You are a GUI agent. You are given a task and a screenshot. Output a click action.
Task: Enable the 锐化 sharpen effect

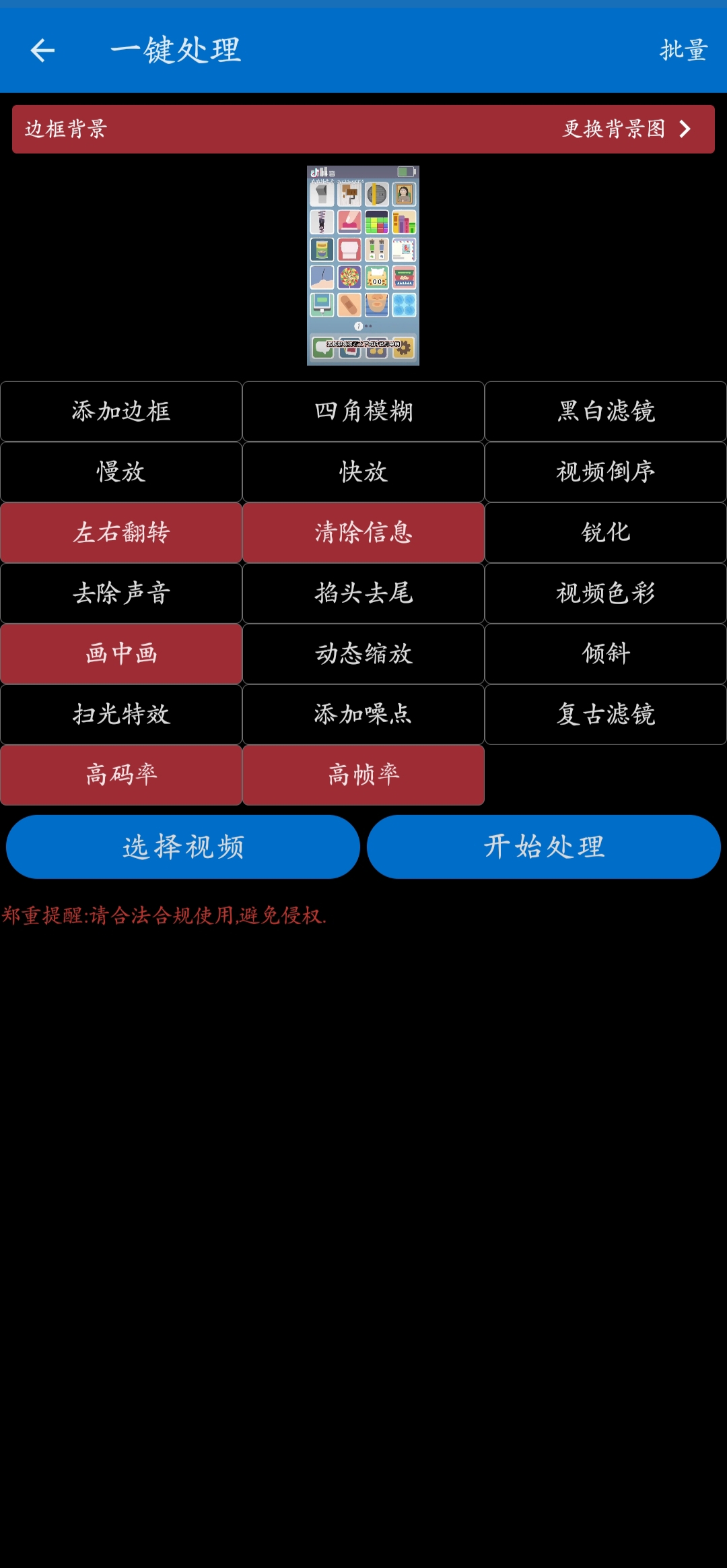point(604,532)
